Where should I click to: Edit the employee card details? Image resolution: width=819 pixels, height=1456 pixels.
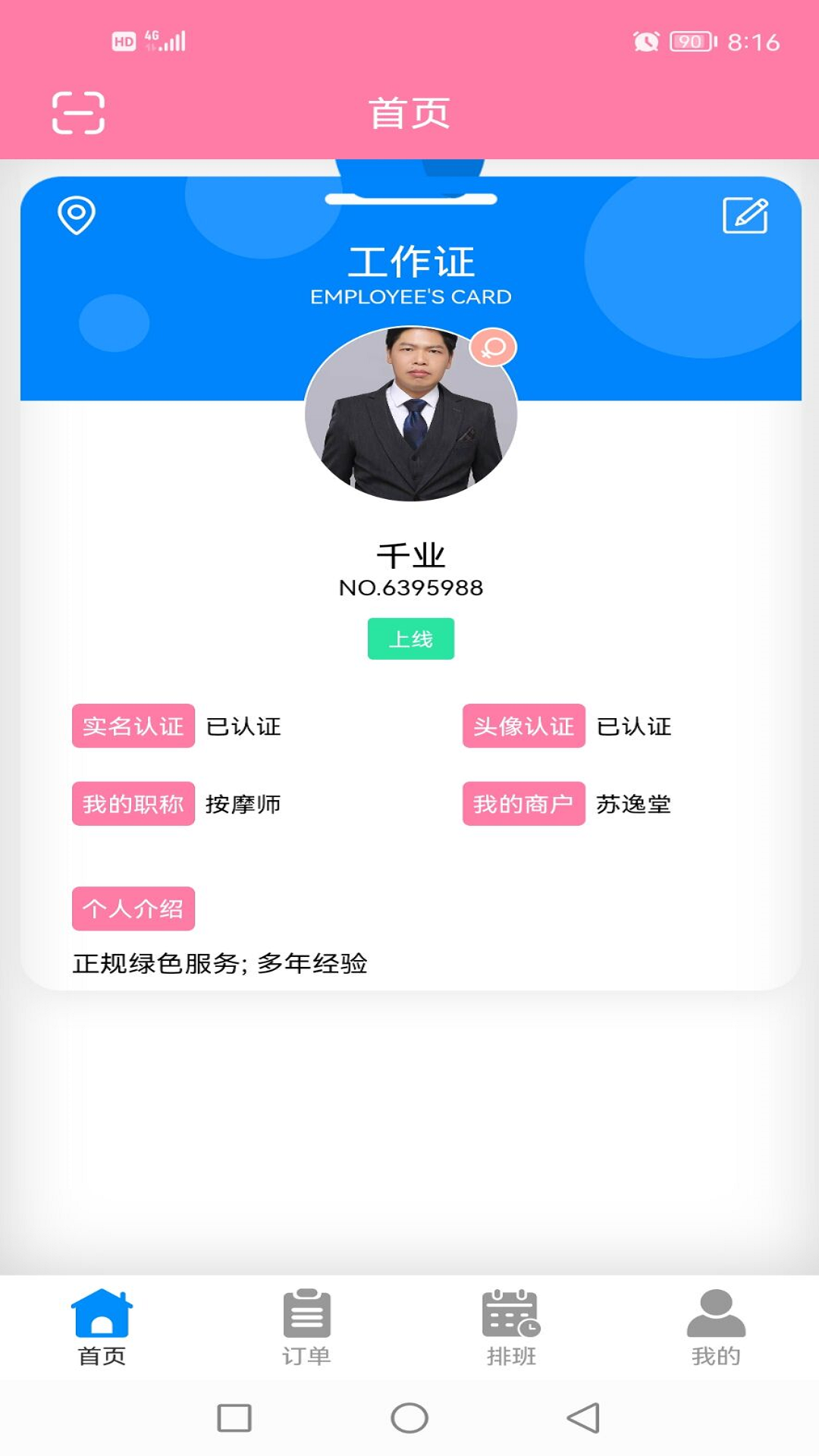(745, 215)
